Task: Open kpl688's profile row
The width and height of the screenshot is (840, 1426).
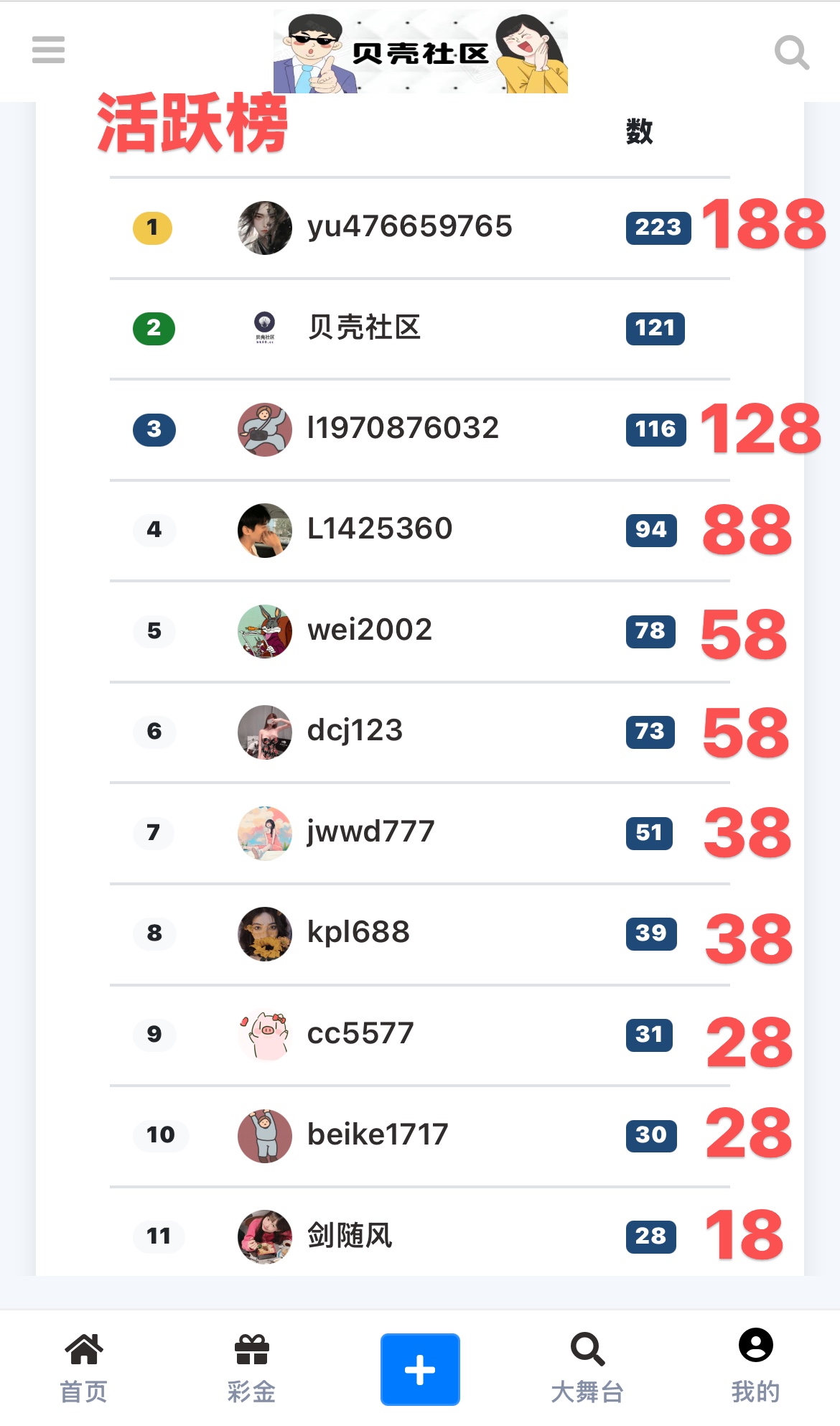Action: tap(358, 933)
